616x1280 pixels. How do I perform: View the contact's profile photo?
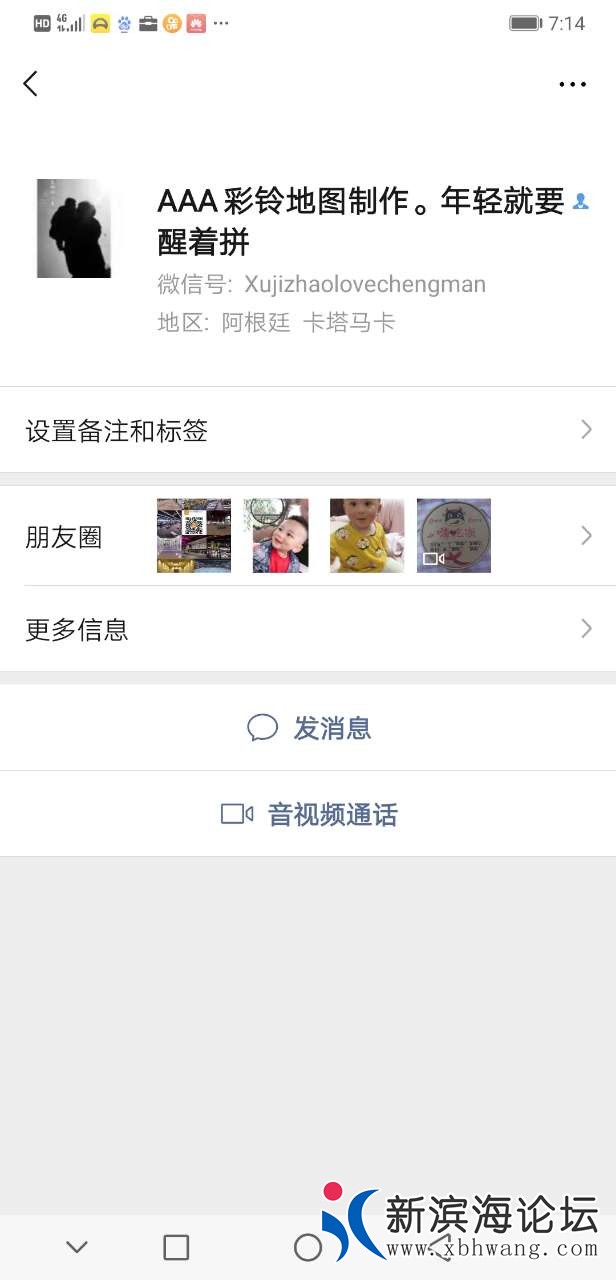[x=73, y=228]
